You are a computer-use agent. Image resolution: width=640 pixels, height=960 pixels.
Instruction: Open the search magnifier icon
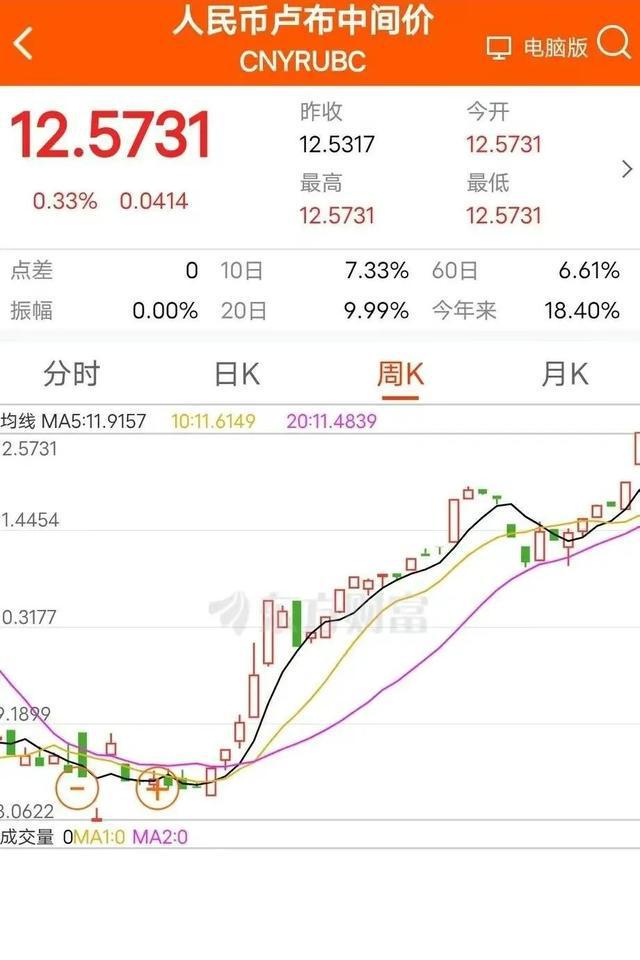click(614, 43)
